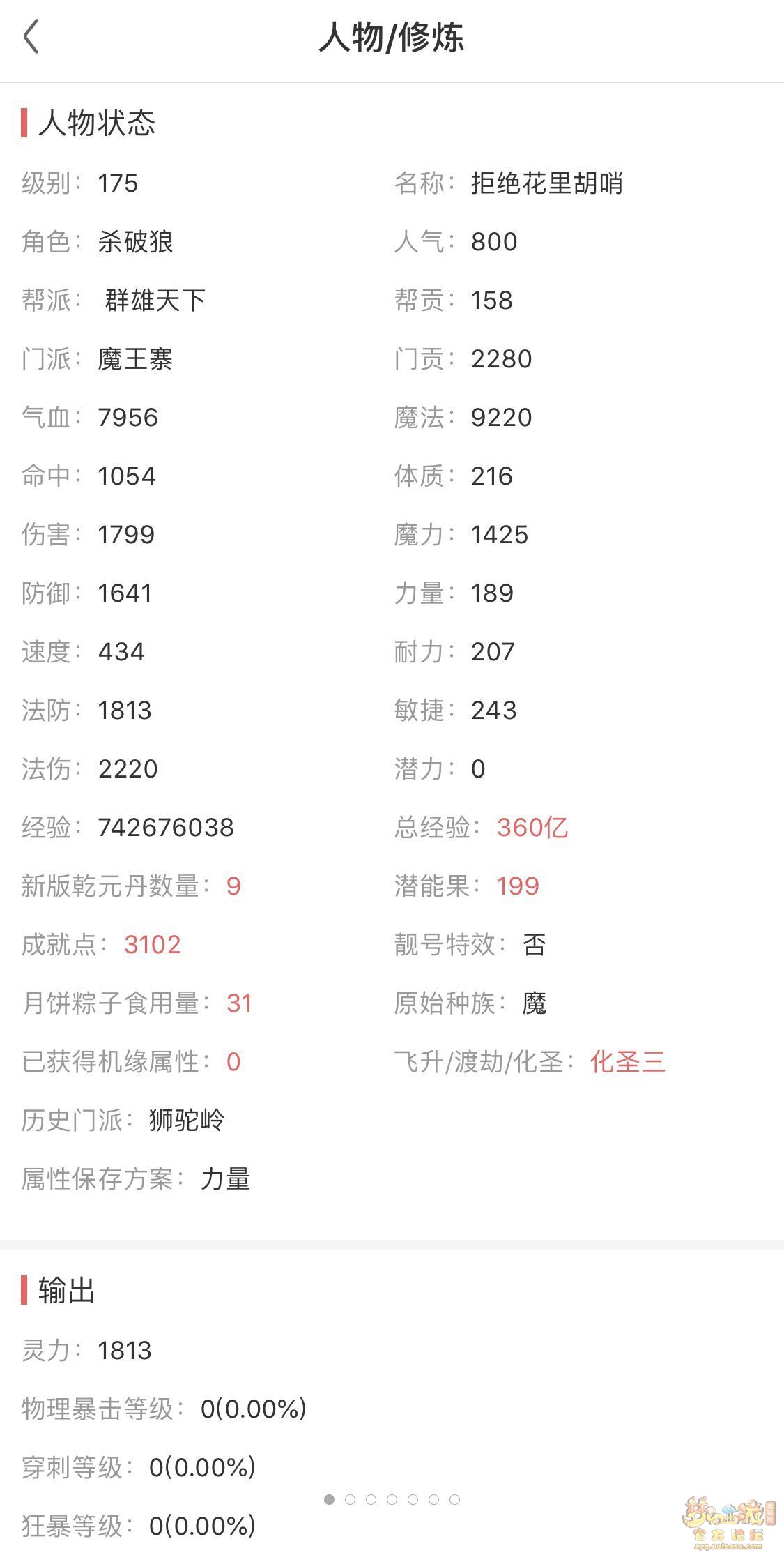The image size is (784, 1555).
Task: Go back from the 人物/修炼 page
Action: pos(31,37)
